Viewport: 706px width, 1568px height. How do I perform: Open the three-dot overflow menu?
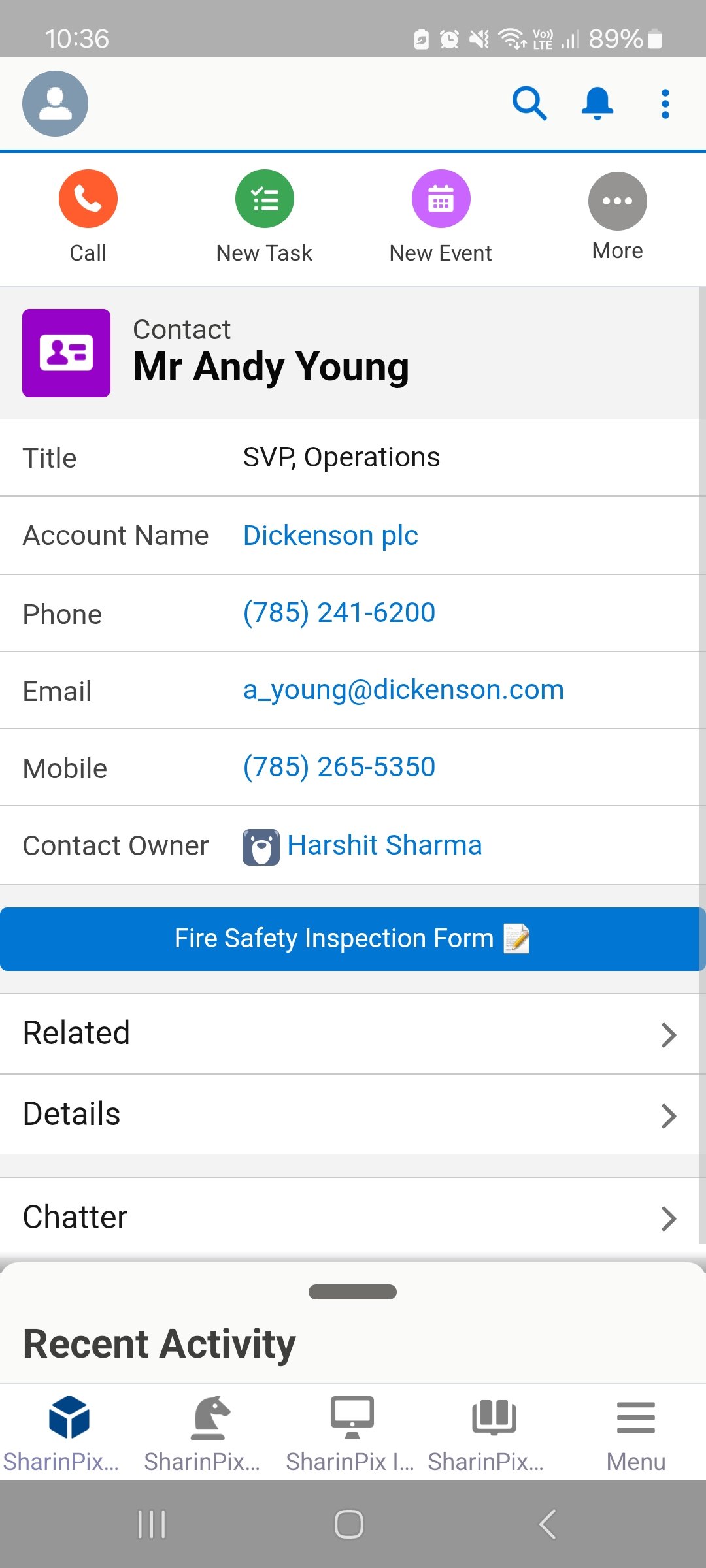click(665, 104)
